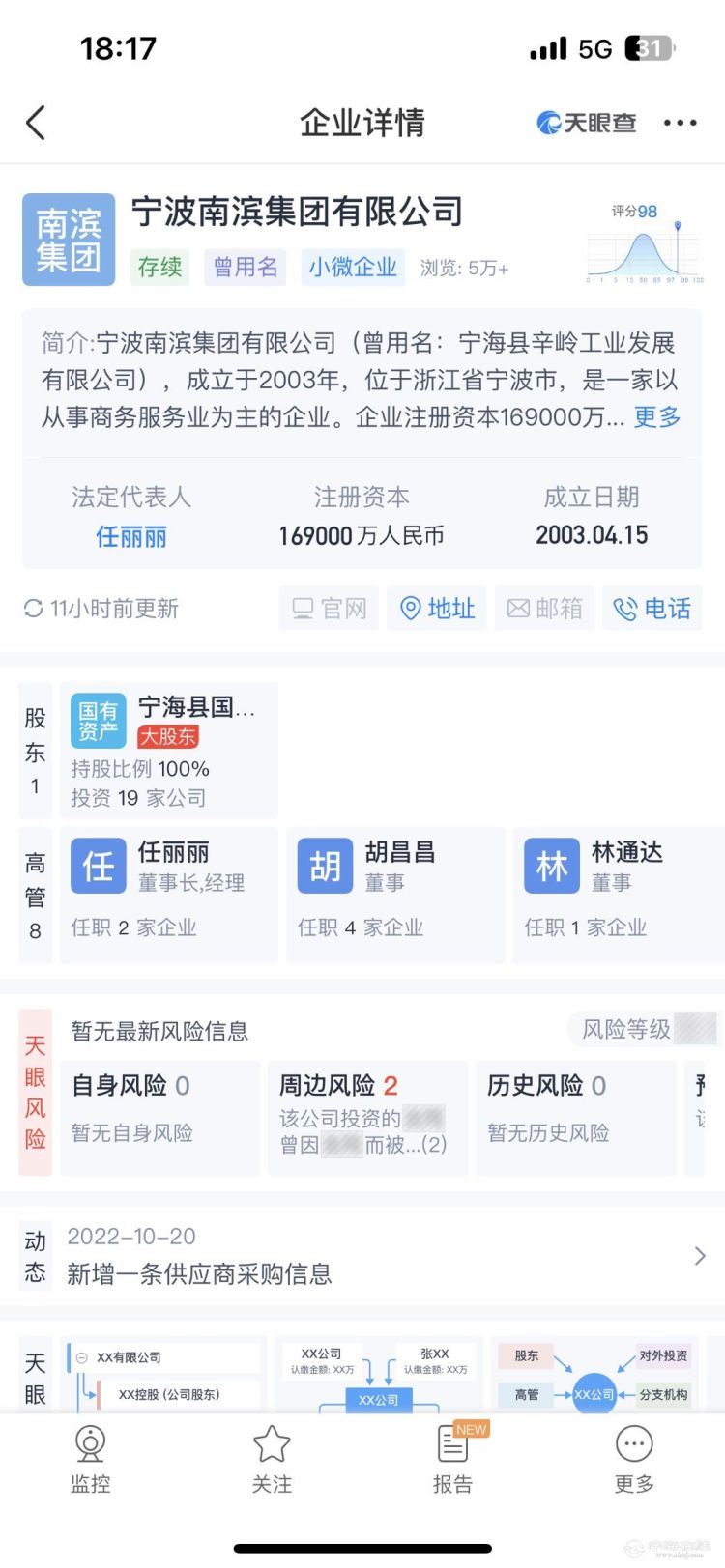
Task: Open the 2022-10-20 动态 supplier purchase entry
Action: (377, 1256)
